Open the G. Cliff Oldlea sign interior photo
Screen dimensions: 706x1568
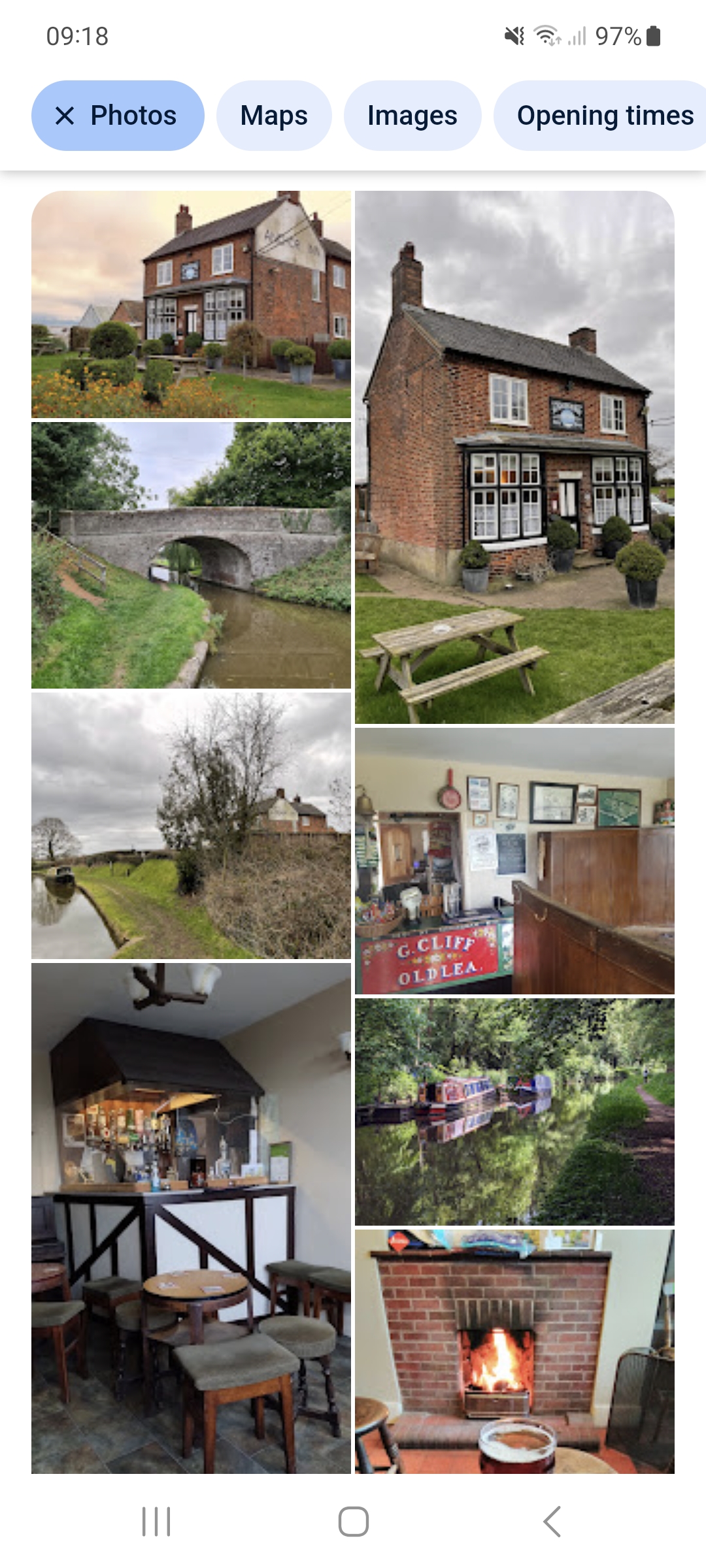[x=514, y=861]
